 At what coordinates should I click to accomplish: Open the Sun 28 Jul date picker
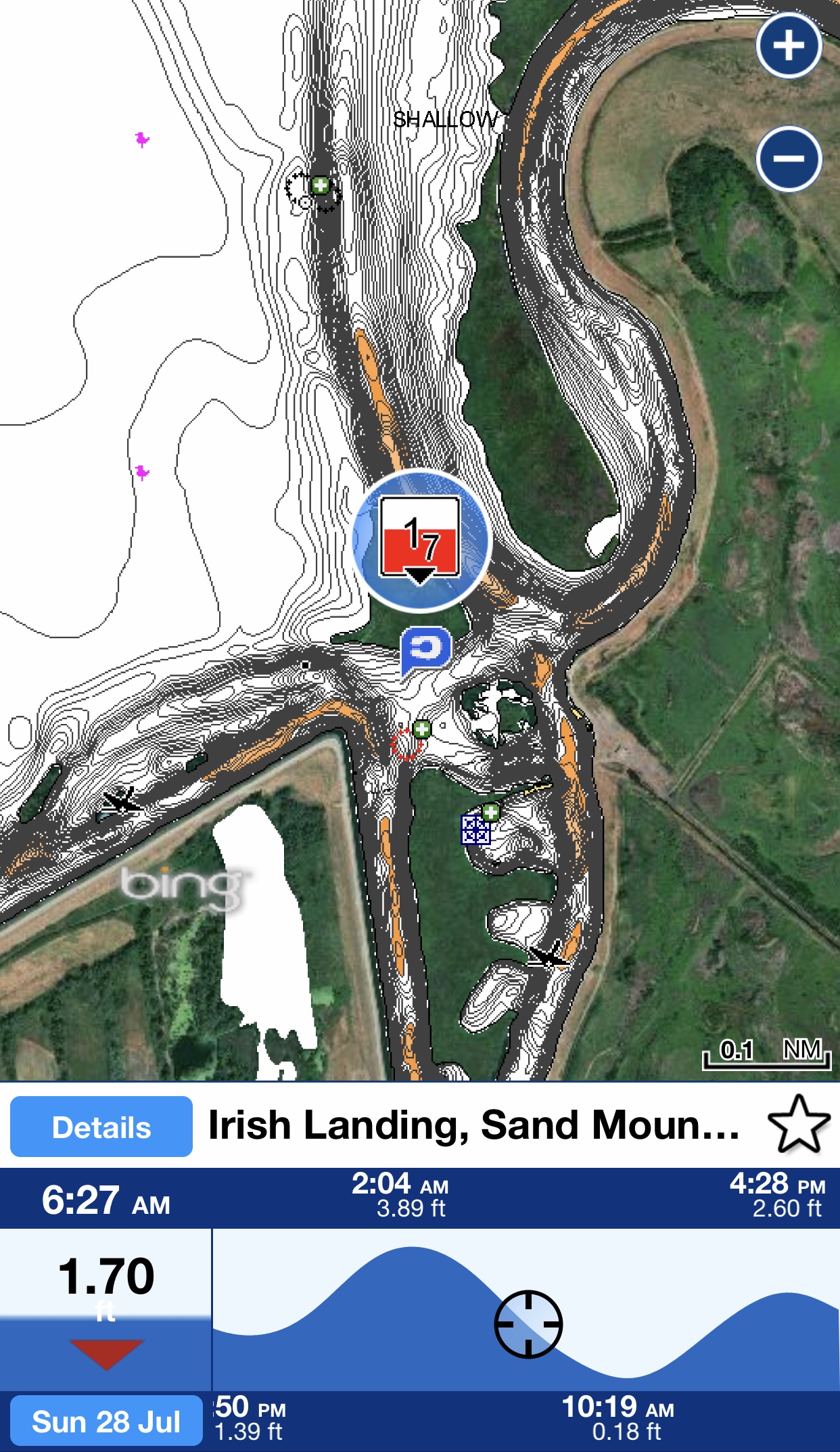pos(106,1421)
